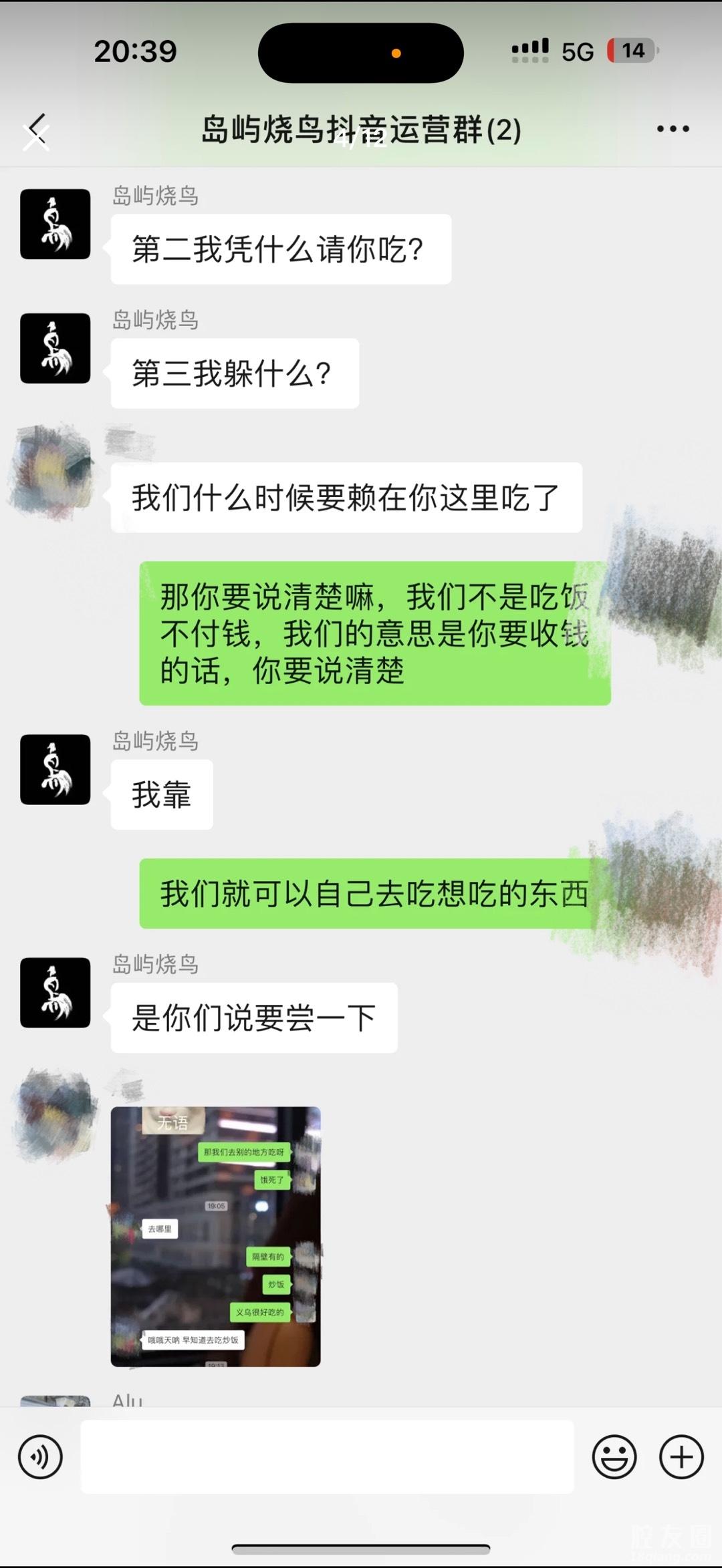The height and width of the screenshot is (1568, 722).
Task: Open the shared screenshot image in chat
Action: [215, 1236]
